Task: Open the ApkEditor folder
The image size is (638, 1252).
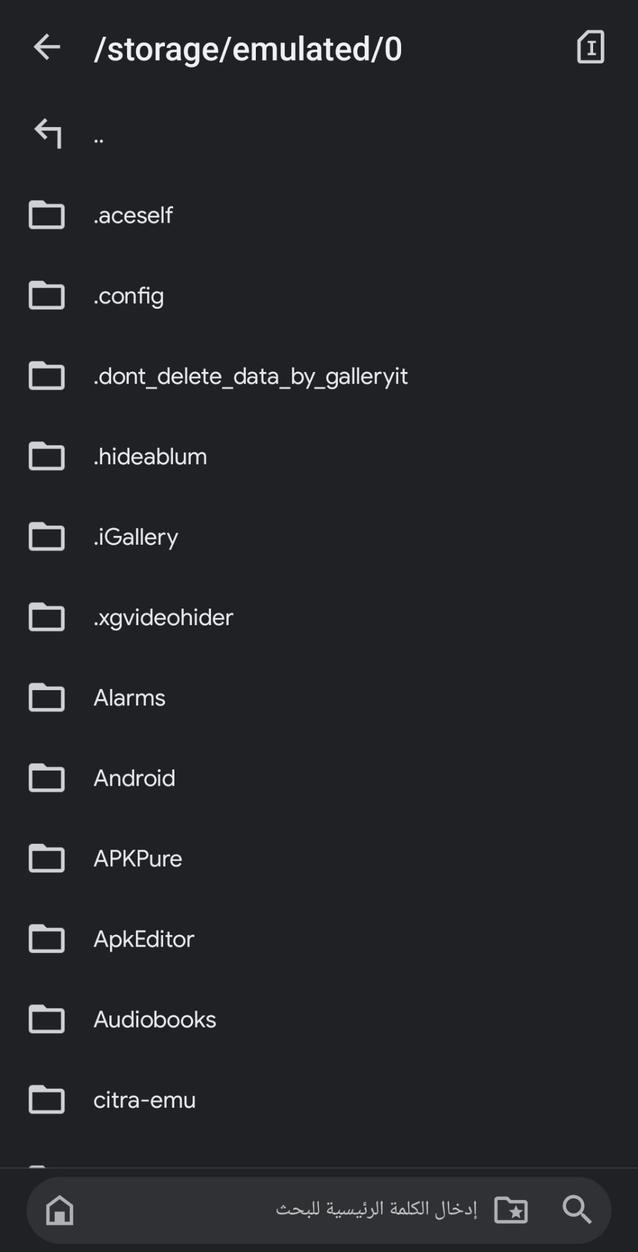Action: [x=144, y=939]
